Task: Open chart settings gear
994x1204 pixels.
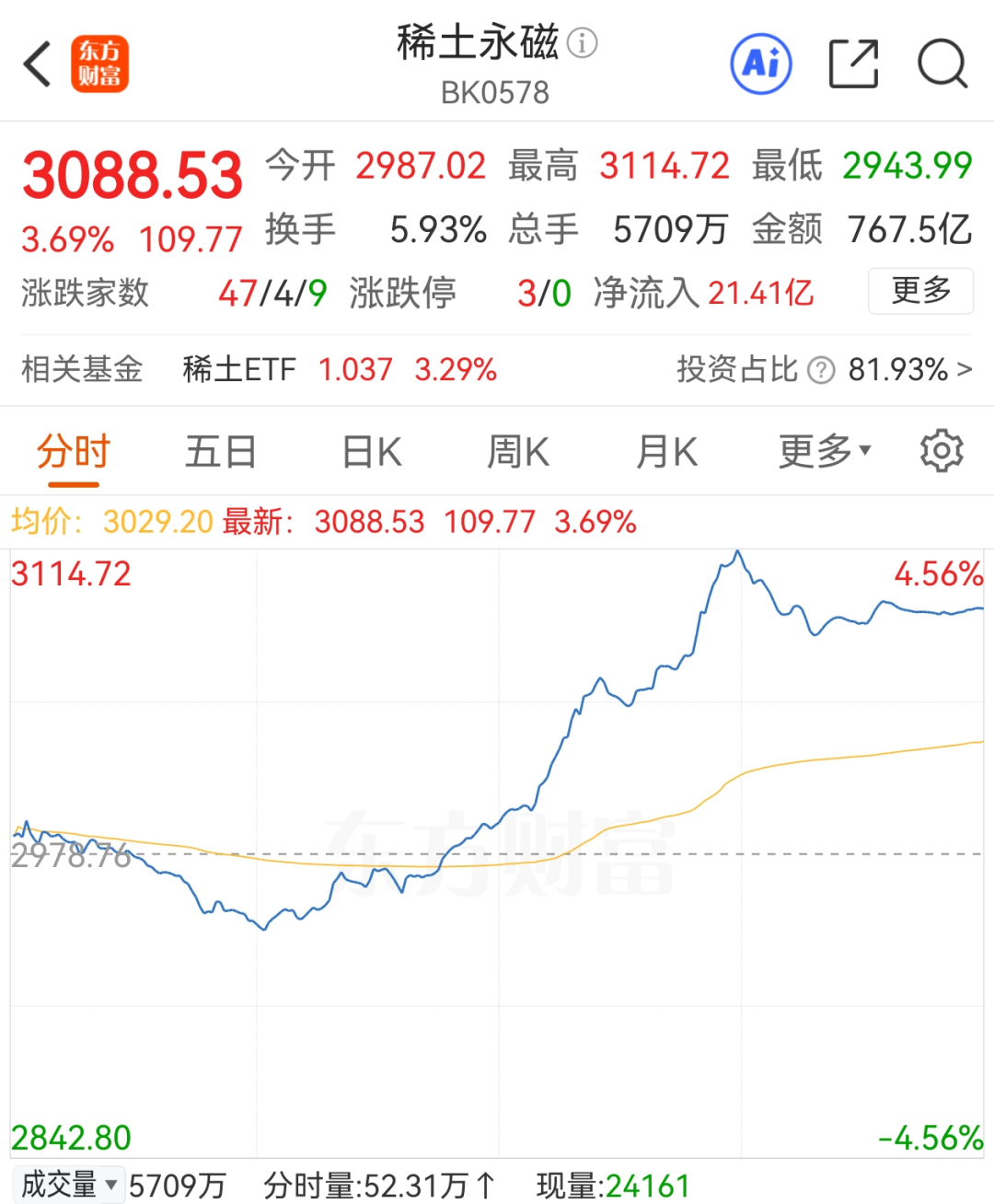Action: coord(941,451)
